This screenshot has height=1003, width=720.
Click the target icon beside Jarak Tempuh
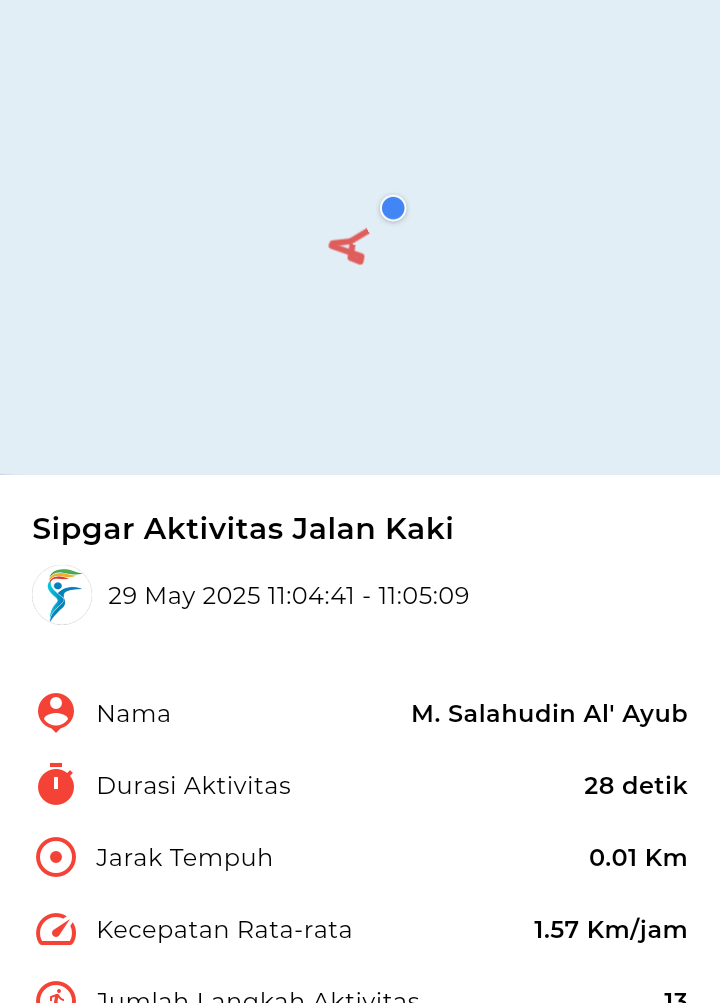56,857
